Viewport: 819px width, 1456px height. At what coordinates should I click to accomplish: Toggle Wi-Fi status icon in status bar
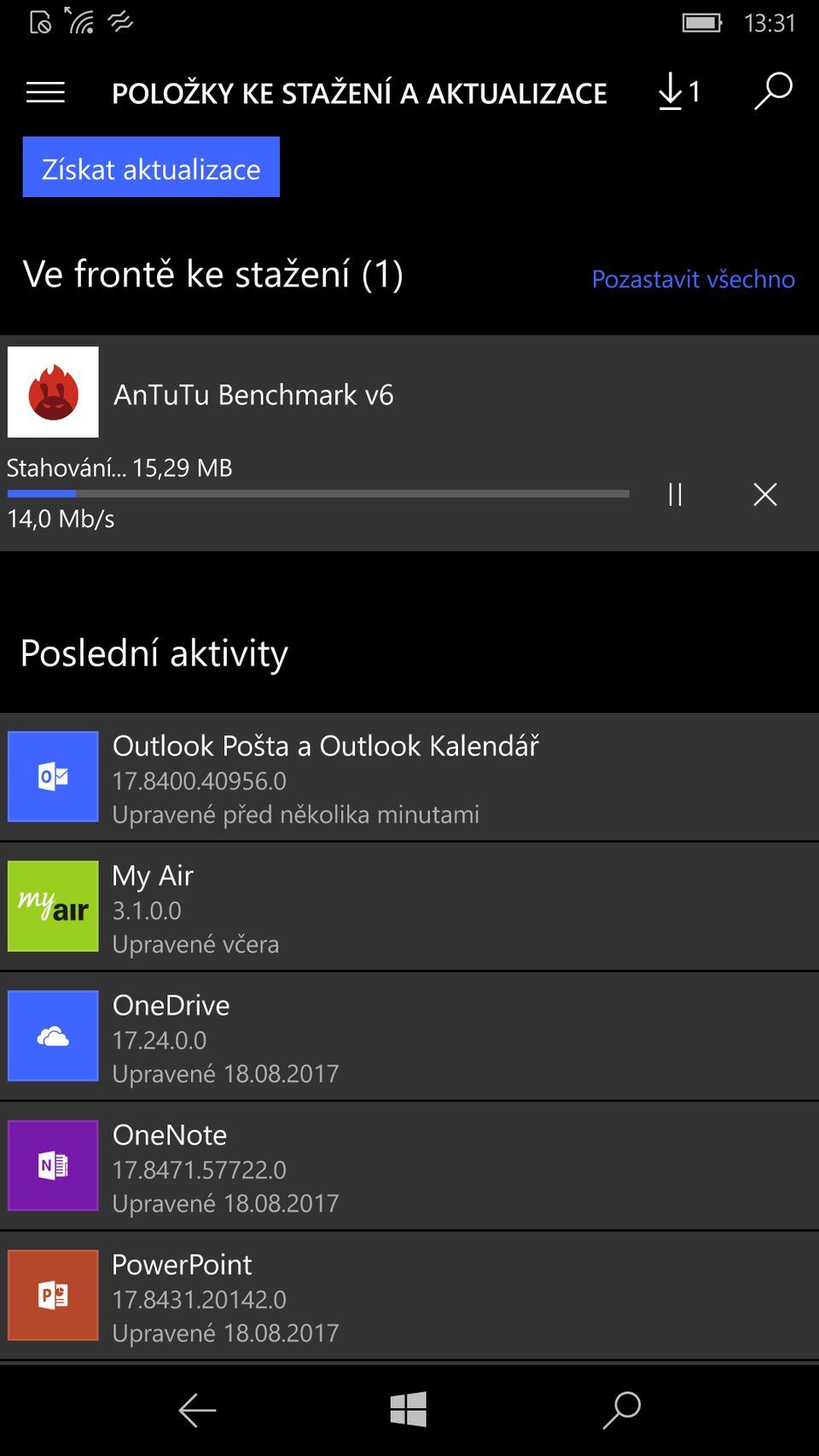[83, 22]
